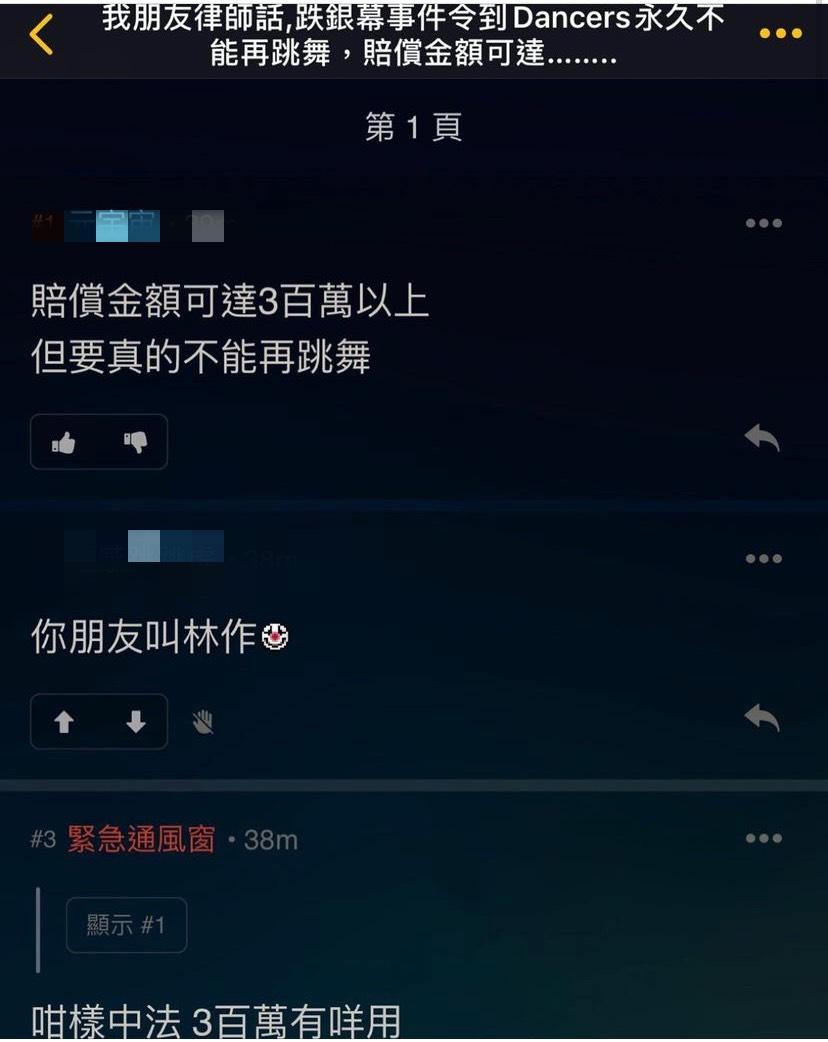Go back using the yellow arrow
This screenshot has height=1042, width=828.
[x=41, y=35]
